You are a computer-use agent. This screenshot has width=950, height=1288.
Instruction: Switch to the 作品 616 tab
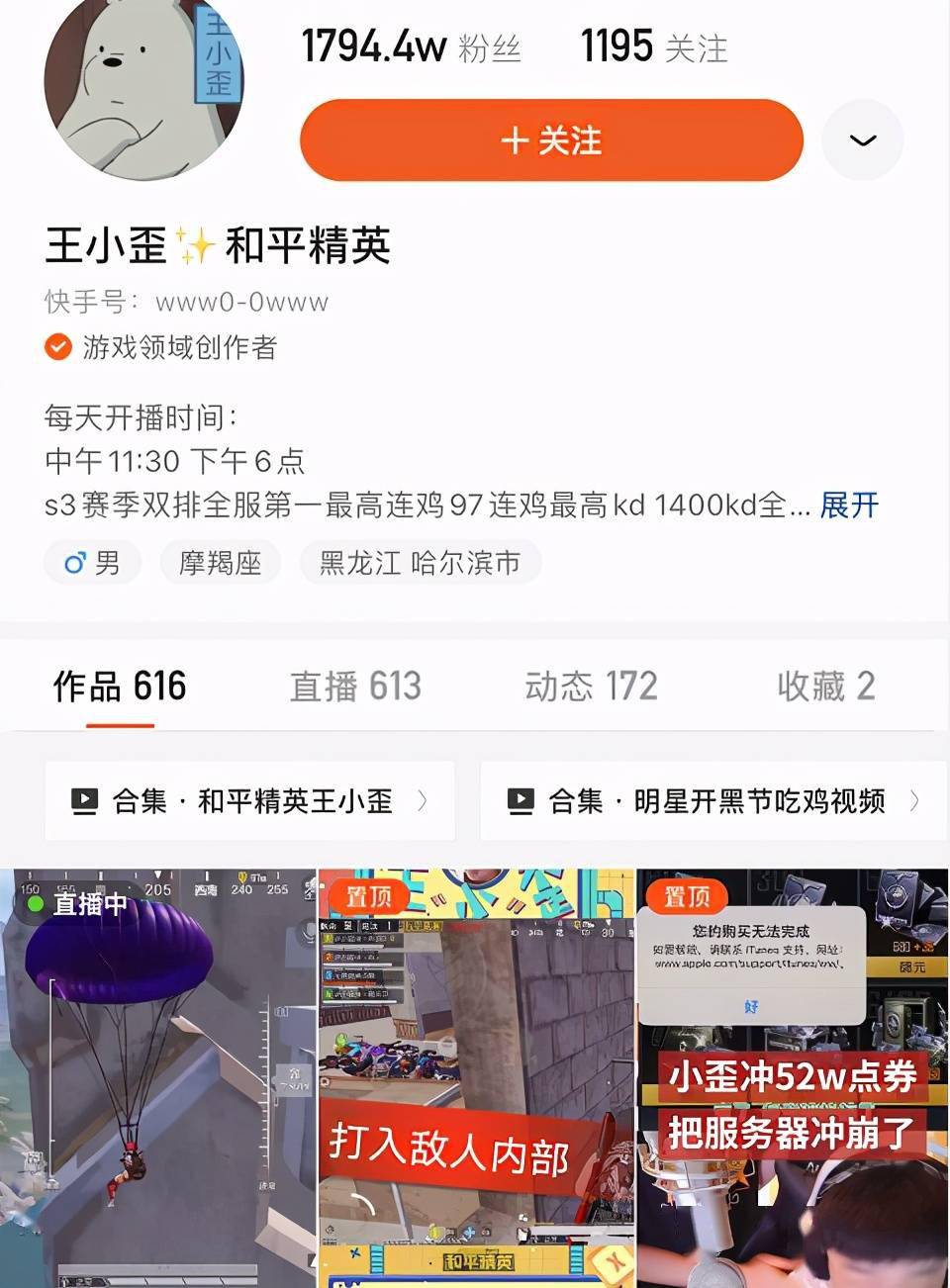pyautogui.click(x=120, y=687)
